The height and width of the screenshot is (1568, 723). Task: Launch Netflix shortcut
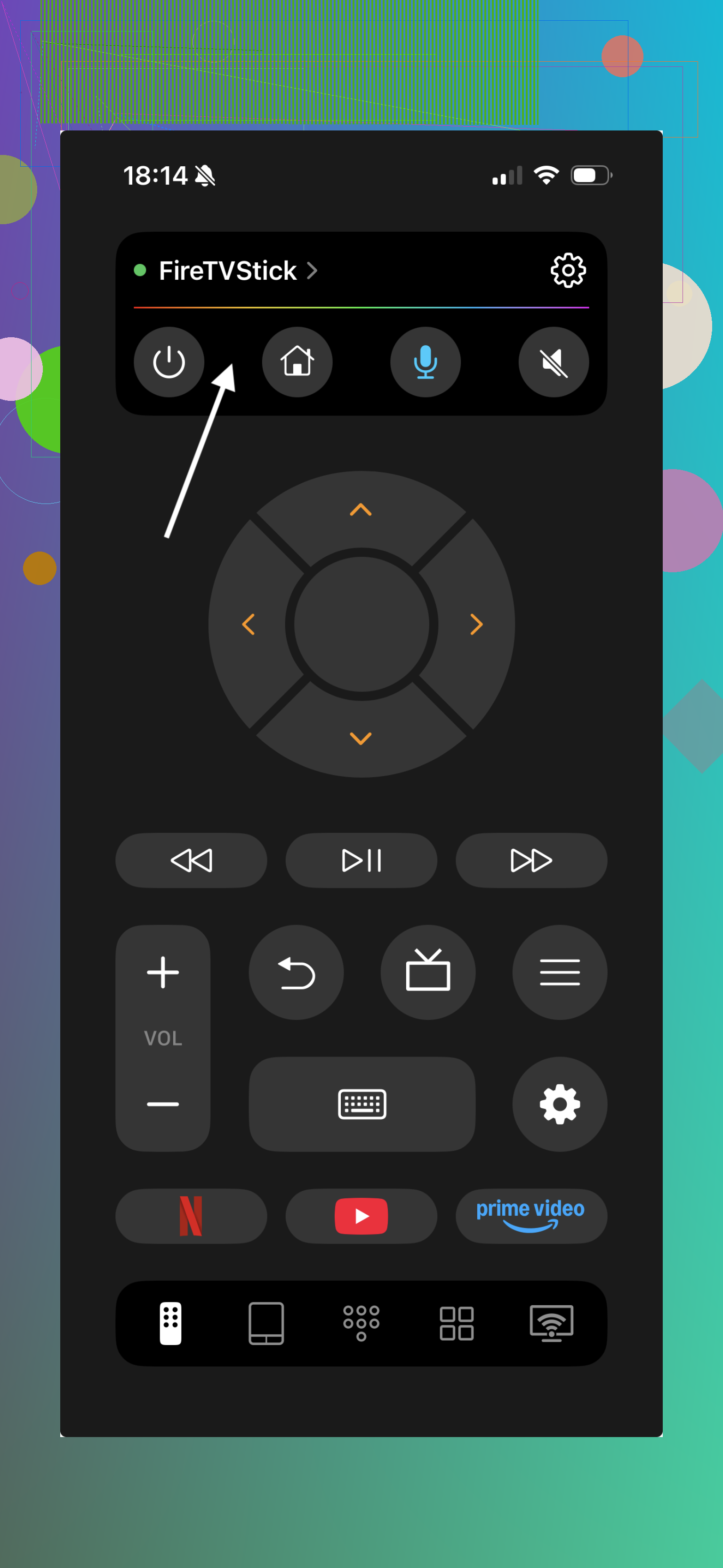191,1216
